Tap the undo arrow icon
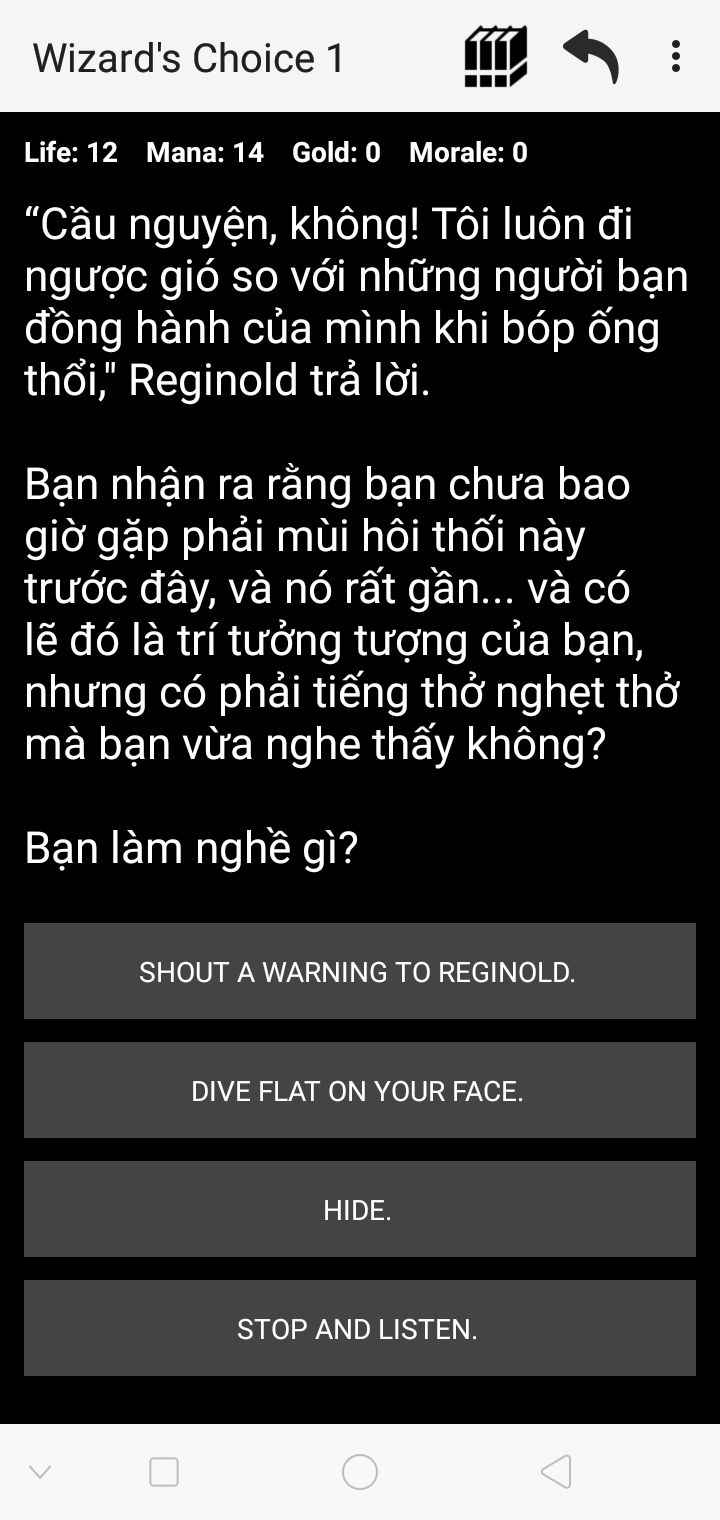The height and width of the screenshot is (1520, 720). coord(591,57)
